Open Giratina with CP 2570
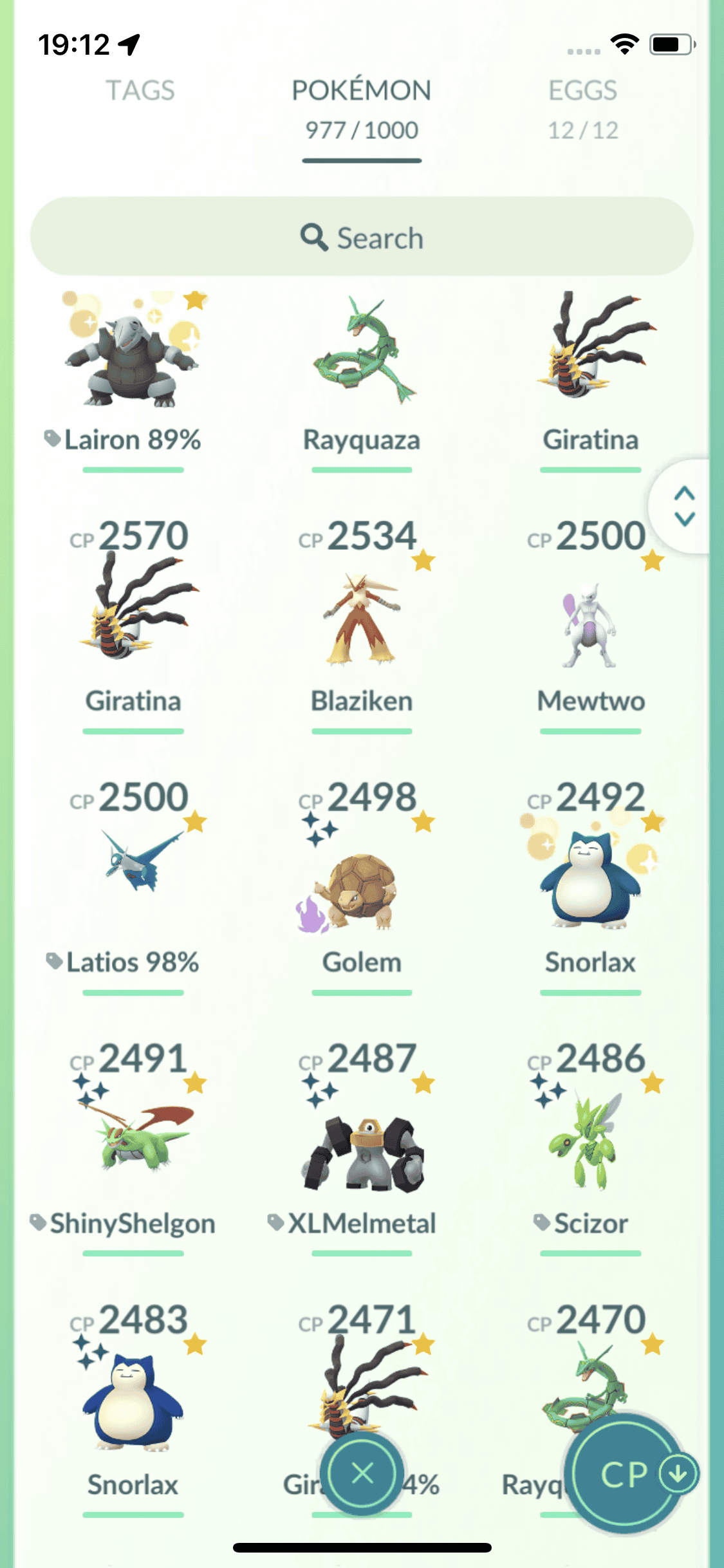Image resolution: width=724 pixels, height=1568 pixels. coord(133,618)
